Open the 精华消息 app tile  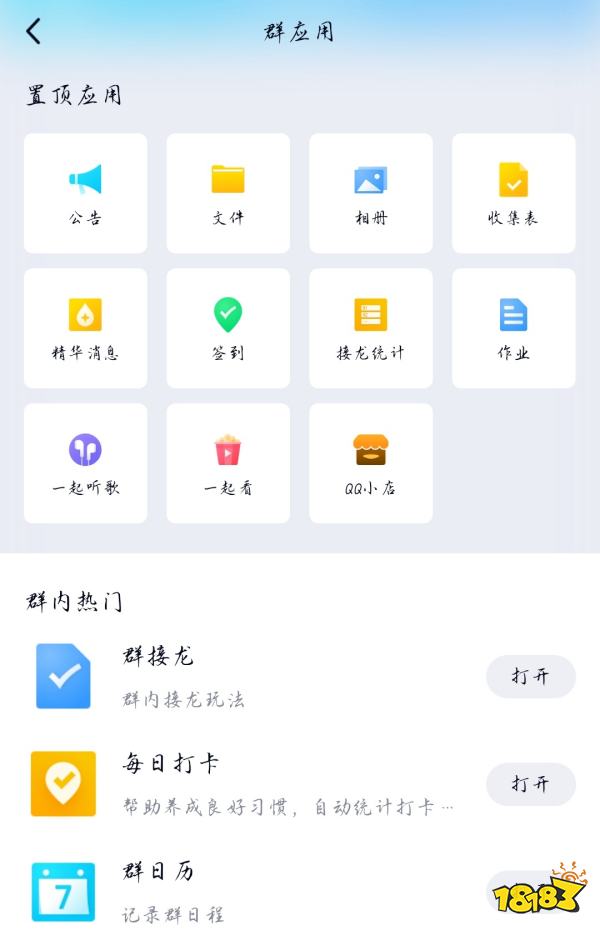85,328
